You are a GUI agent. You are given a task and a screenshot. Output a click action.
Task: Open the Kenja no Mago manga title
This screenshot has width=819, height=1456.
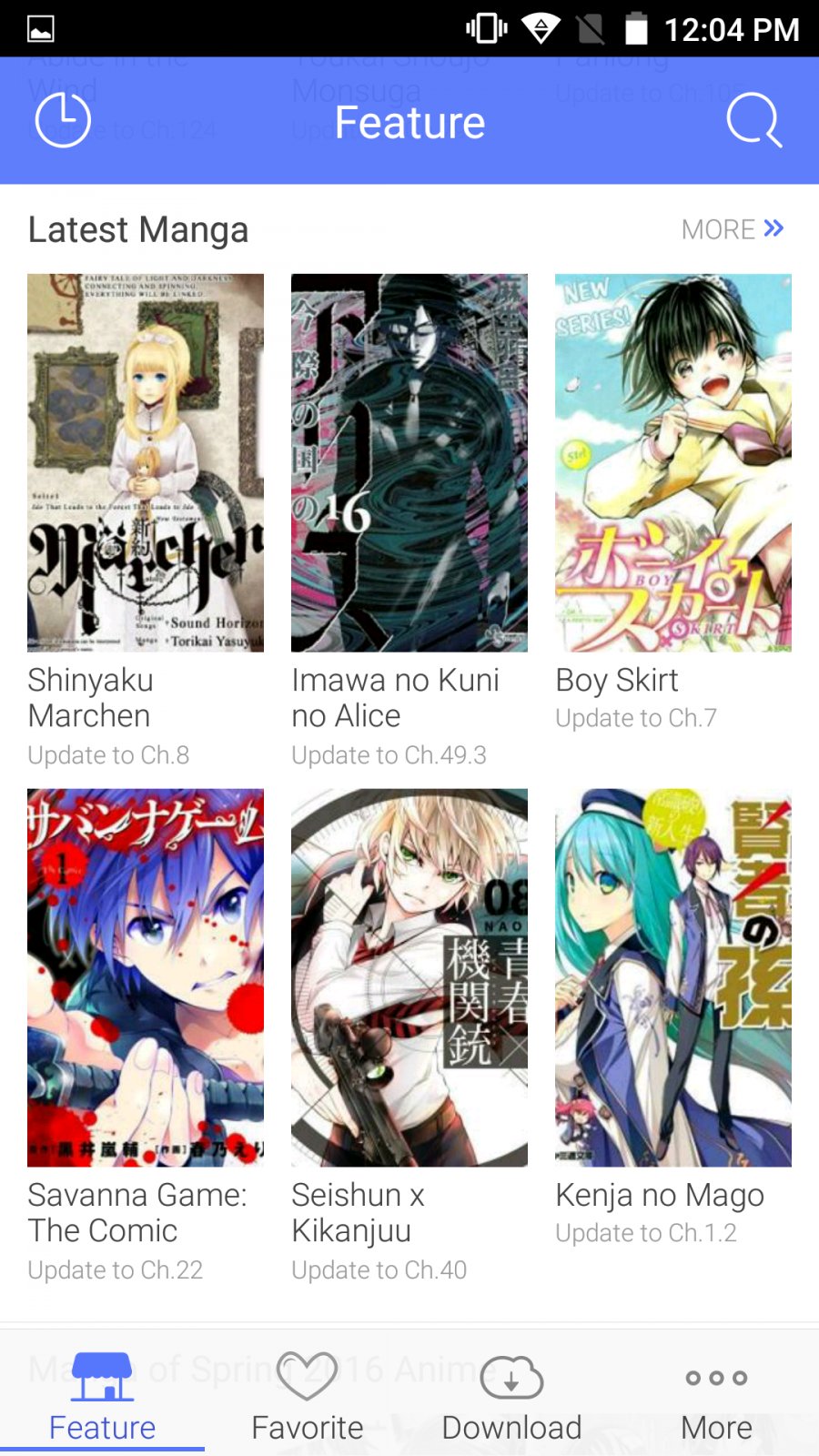click(x=660, y=1195)
